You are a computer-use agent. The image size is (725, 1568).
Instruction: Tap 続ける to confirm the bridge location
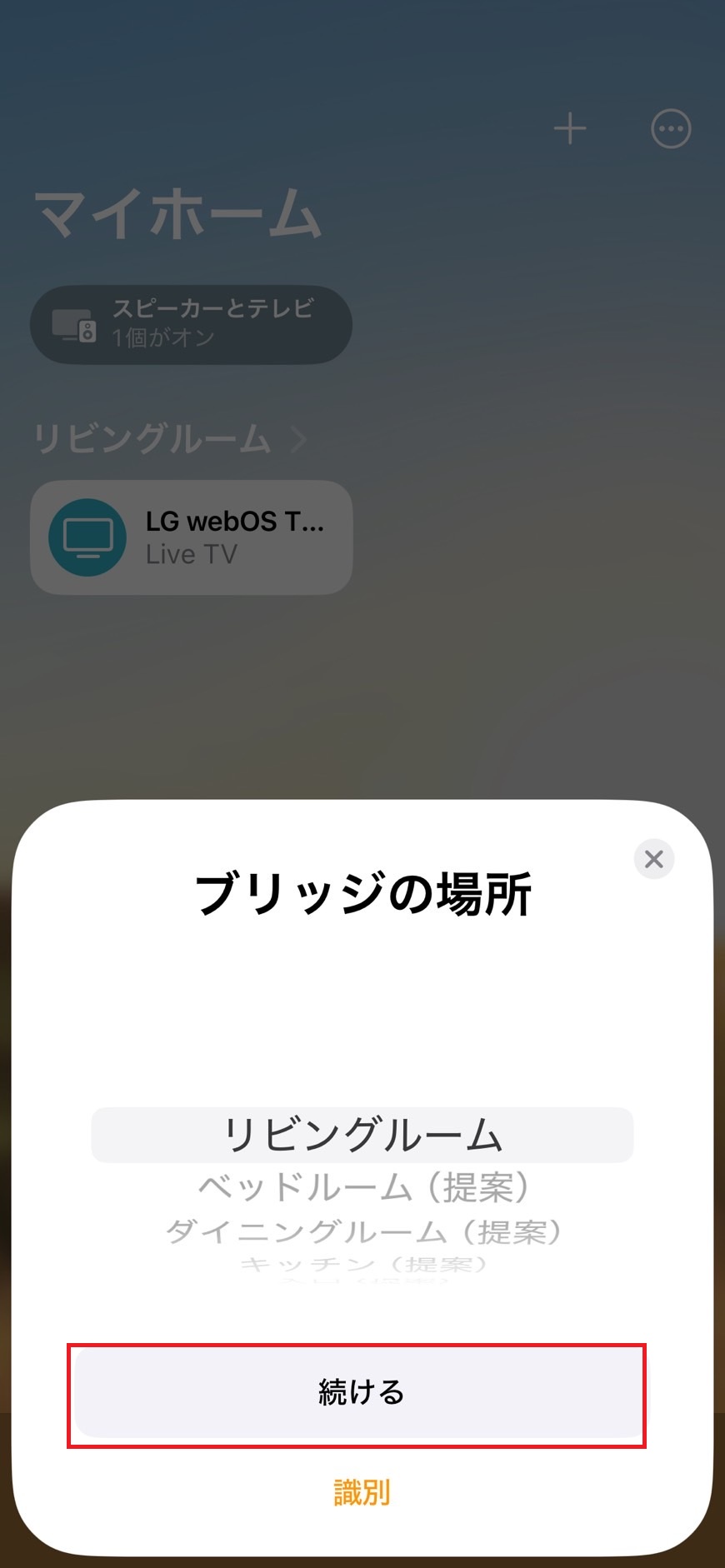pos(361,1392)
